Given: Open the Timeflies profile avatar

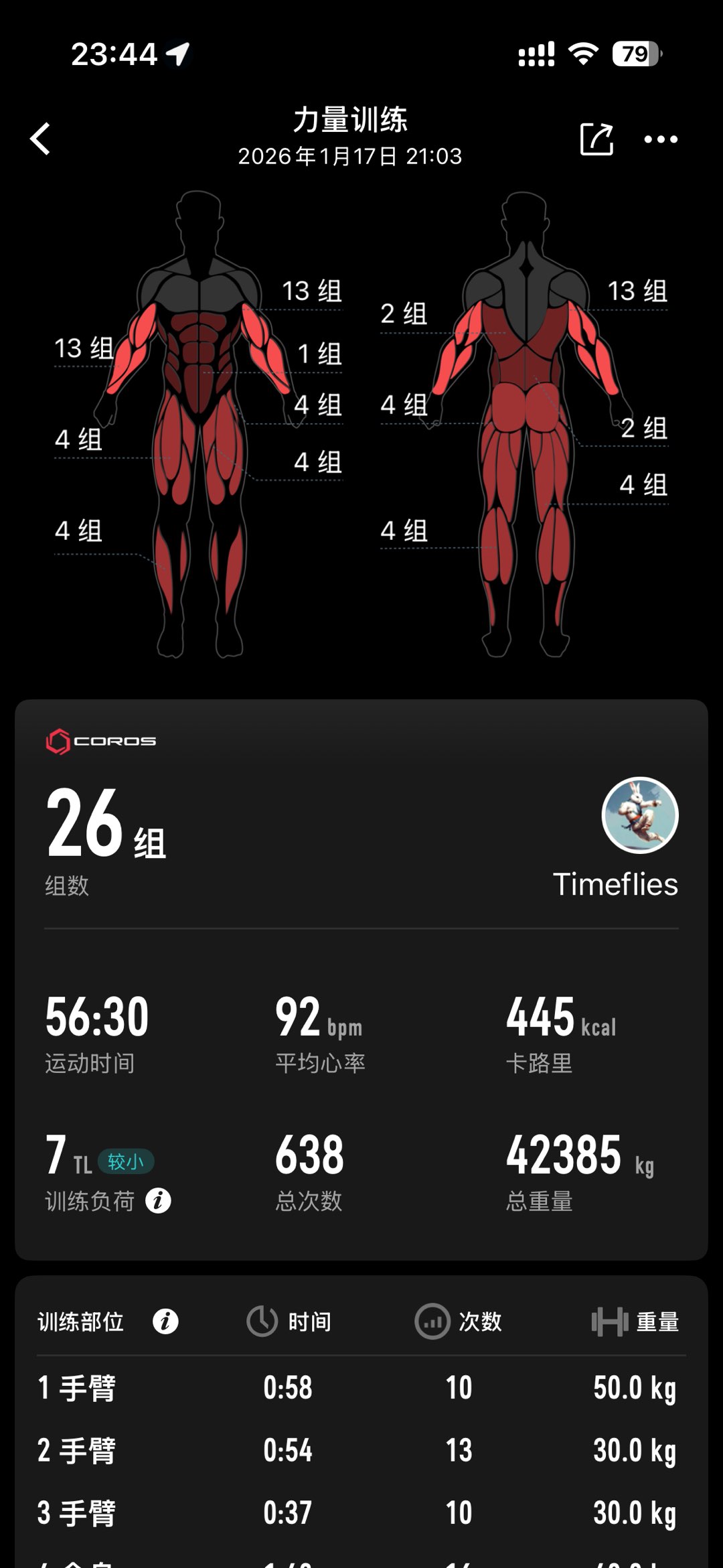Looking at the screenshot, I should [x=639, y=815].
